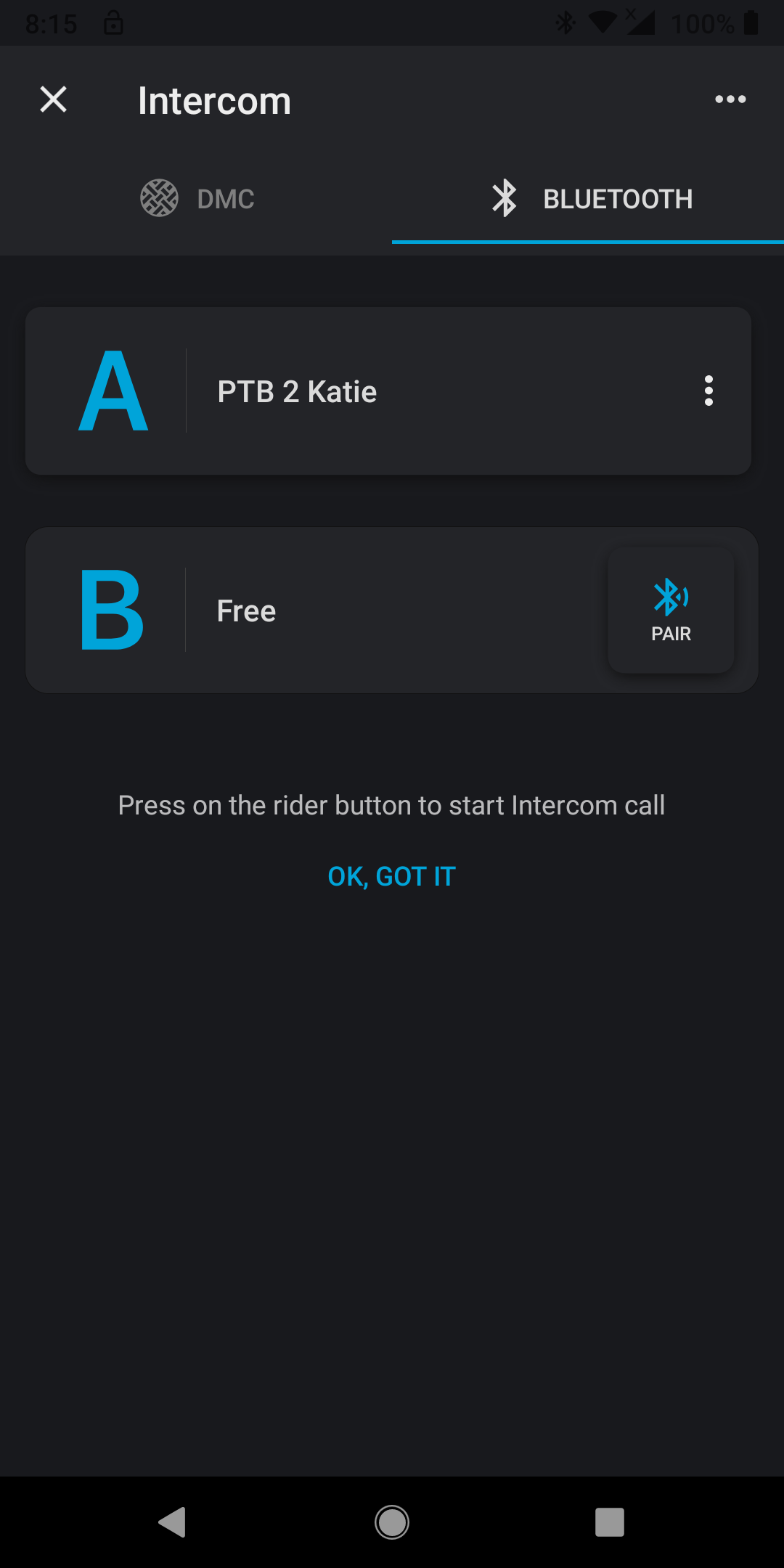Close the Intercom screen
The image size is (784, 1568).
point(53,99)
